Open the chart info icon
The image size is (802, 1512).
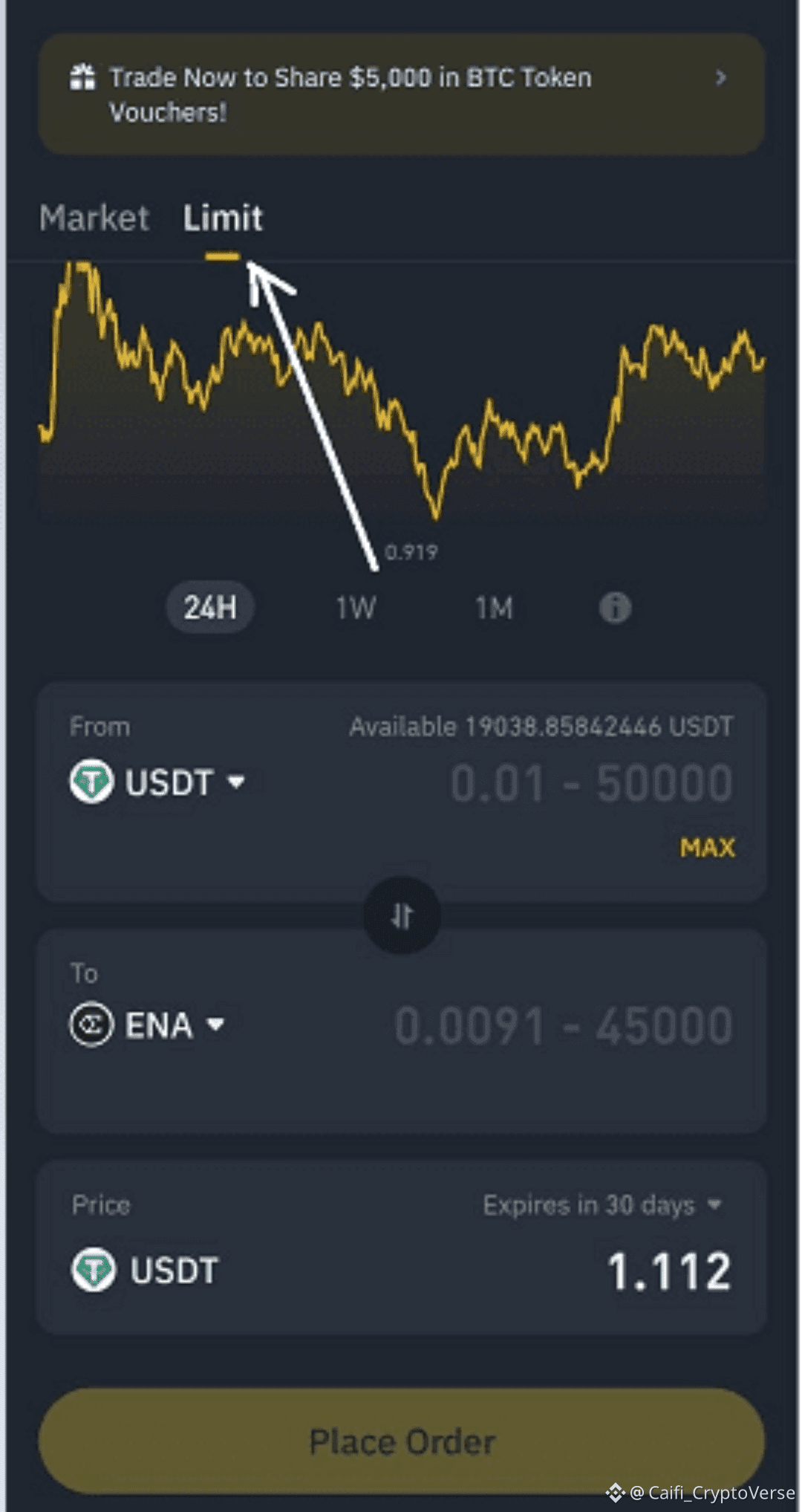click(x=615, y=608)
